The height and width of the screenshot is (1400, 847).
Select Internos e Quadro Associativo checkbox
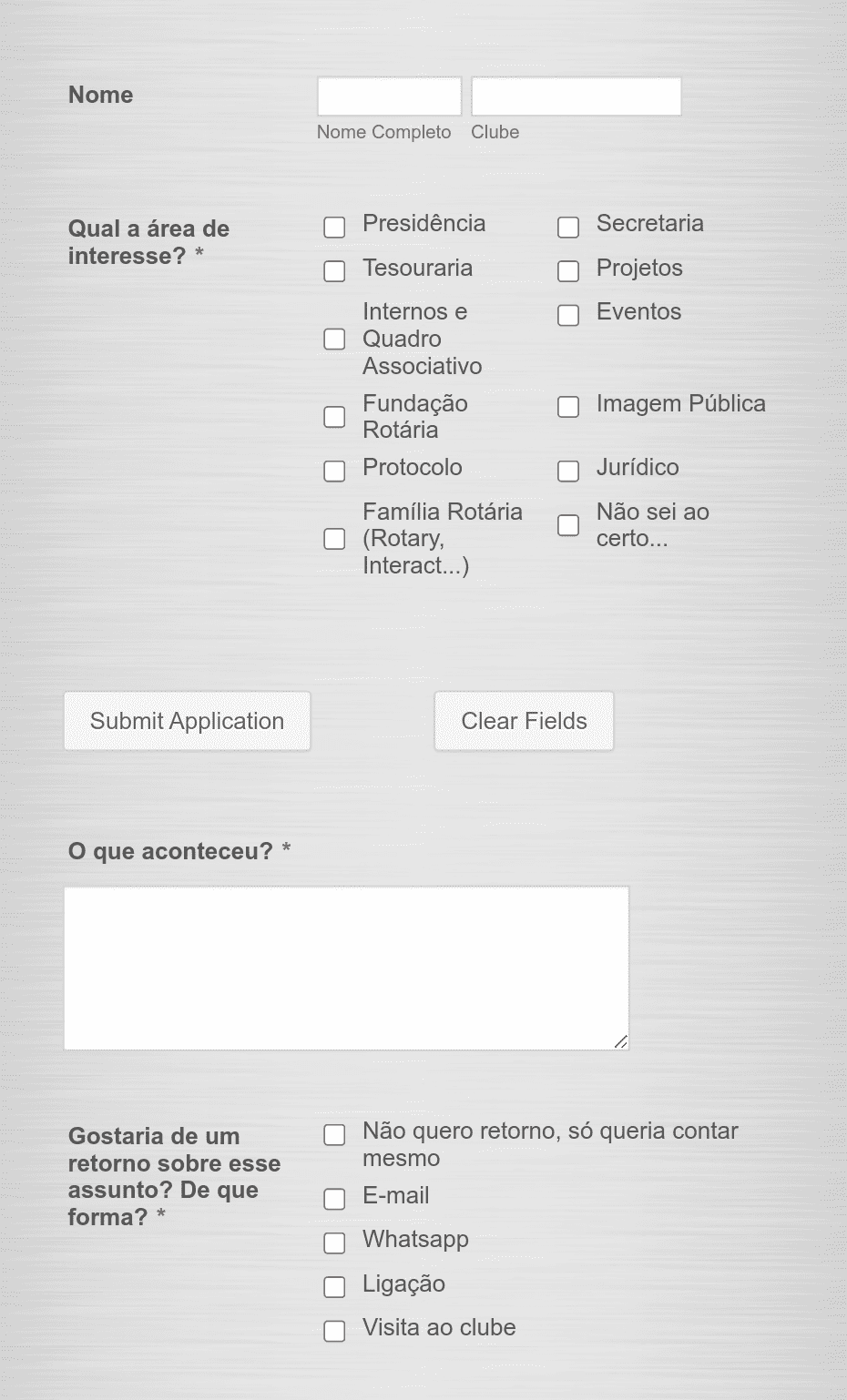pos(335,339)
